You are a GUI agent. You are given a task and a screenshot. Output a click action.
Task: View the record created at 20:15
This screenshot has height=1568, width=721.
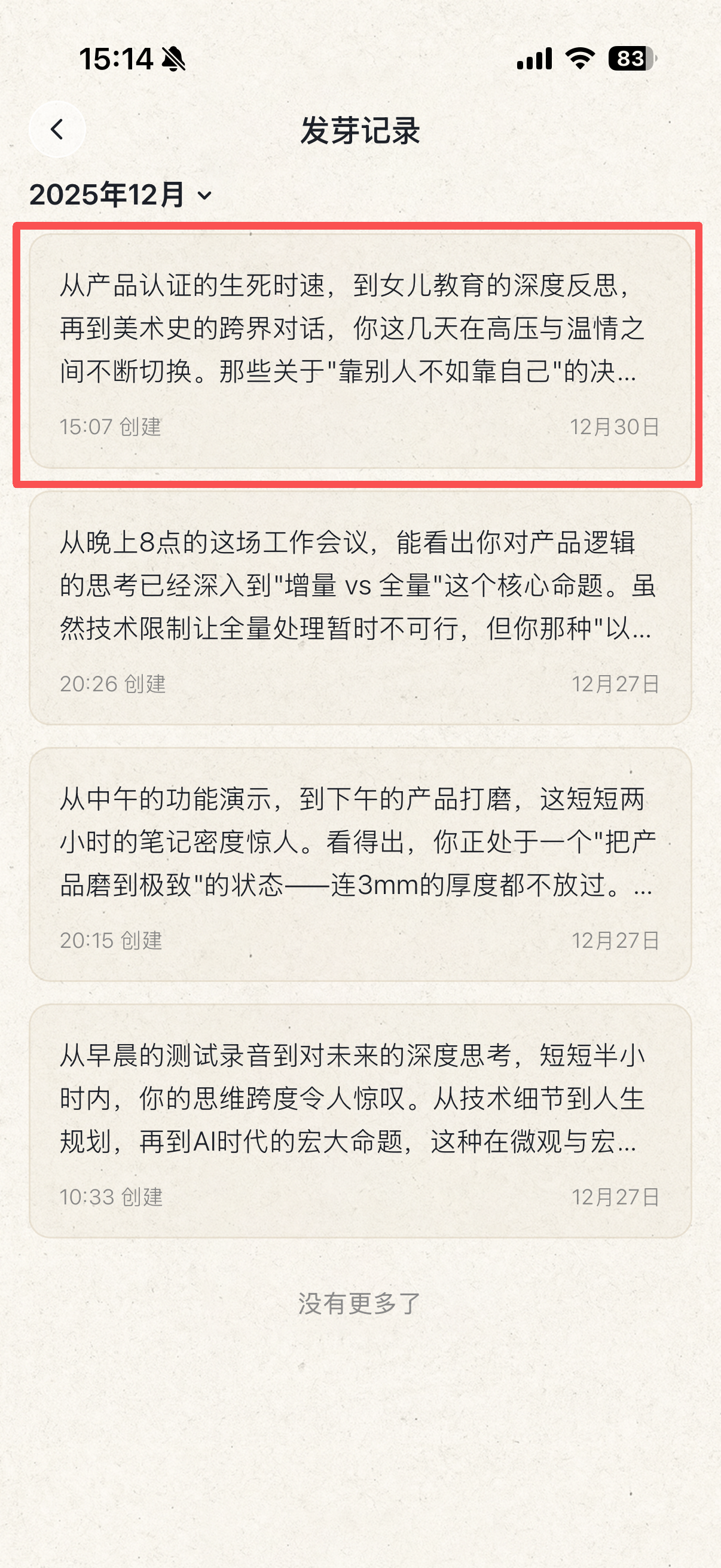360,864
